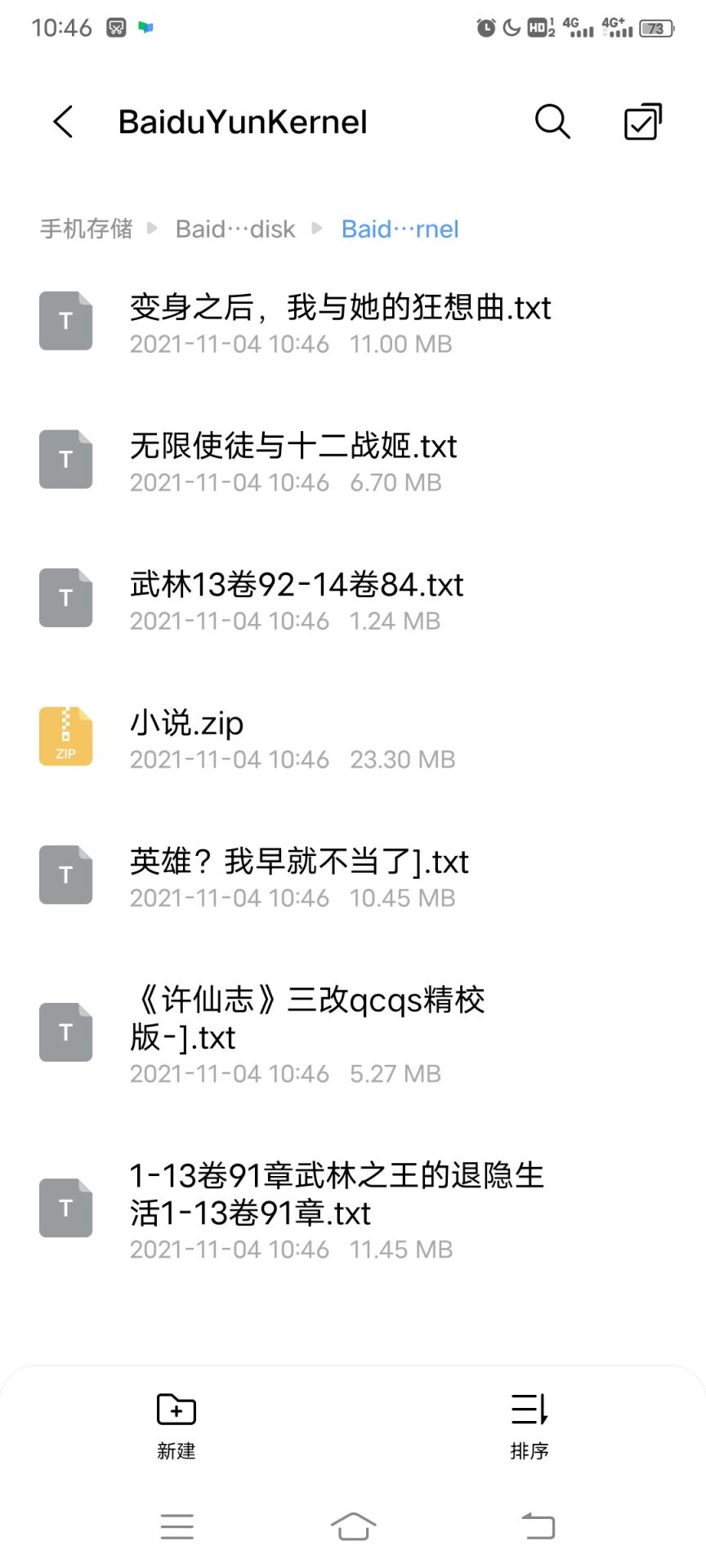Navigate to the Baid···disk breadcrumb folder
Screen dimensions: 706x1568
[x=235, y=229]
